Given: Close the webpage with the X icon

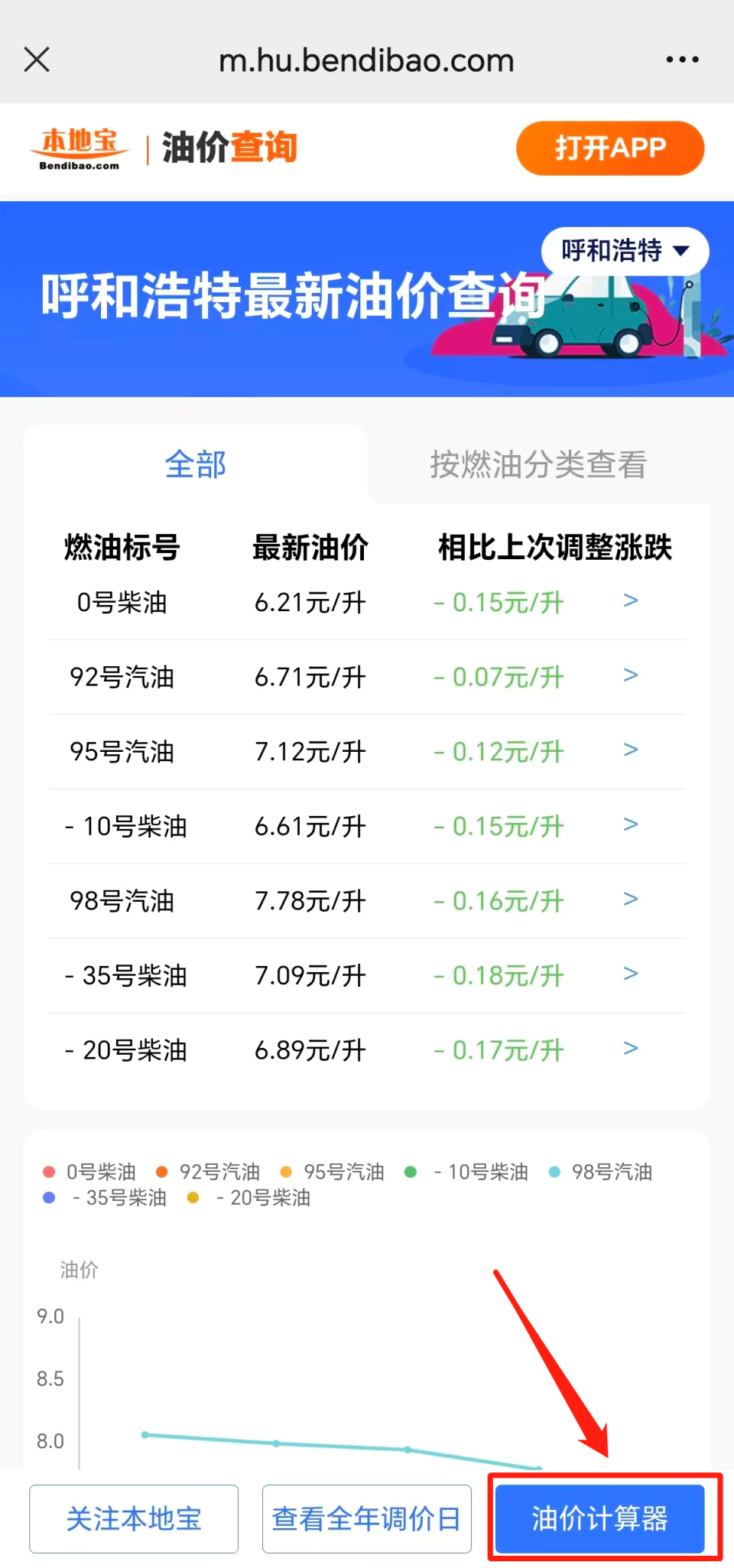Looking at the screenshot, I should click(37, 59).
